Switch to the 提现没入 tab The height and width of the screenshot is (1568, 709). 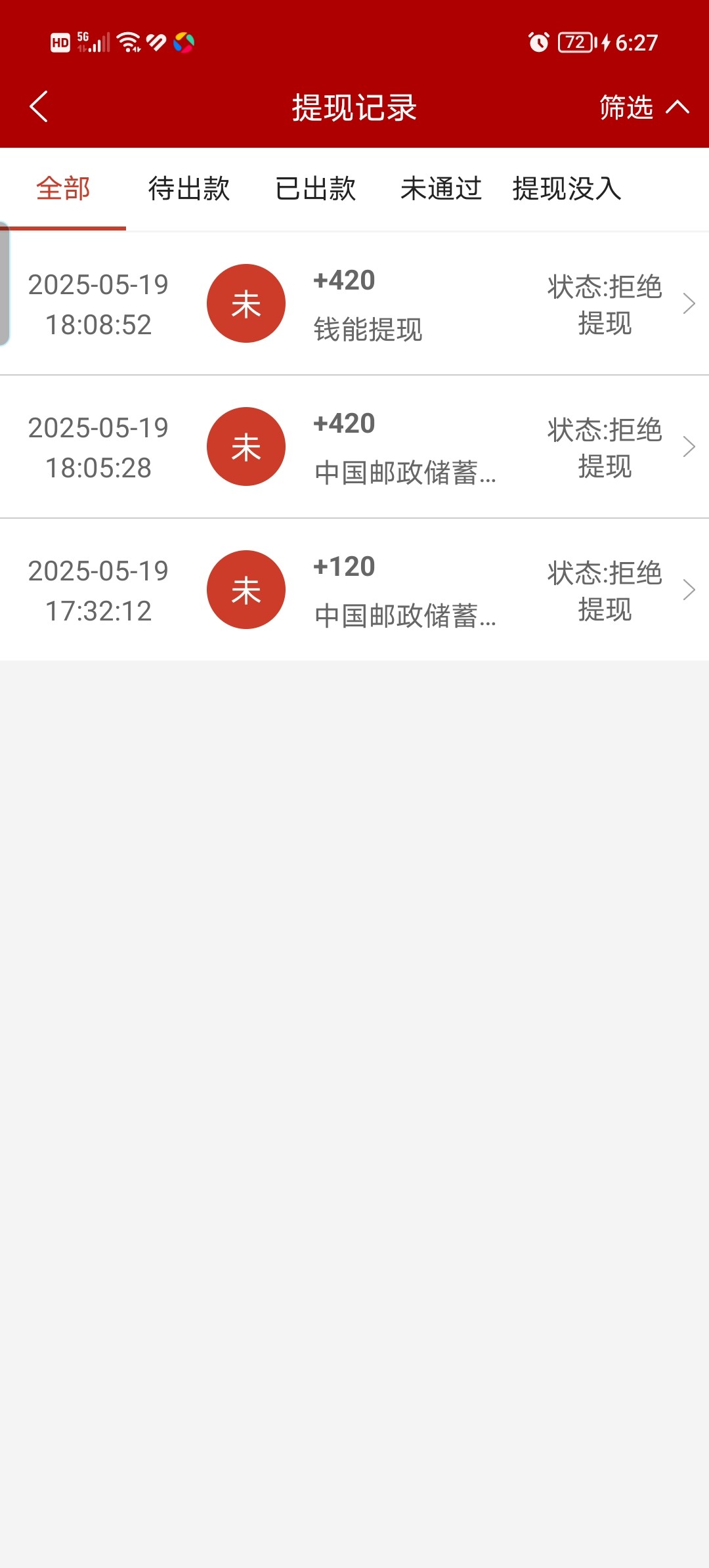point(567,189)
